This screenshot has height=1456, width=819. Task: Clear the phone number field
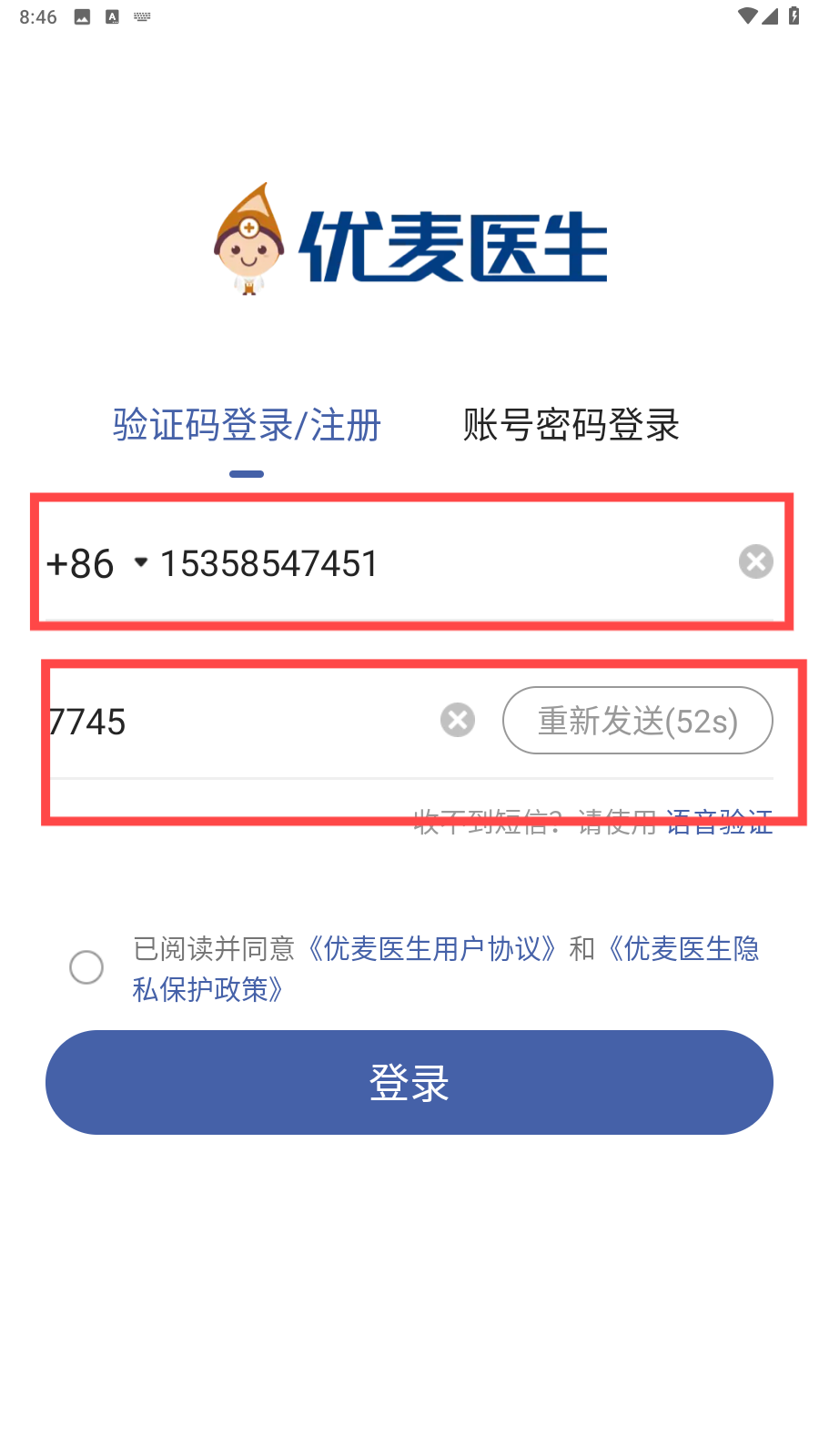click(755, 561)
